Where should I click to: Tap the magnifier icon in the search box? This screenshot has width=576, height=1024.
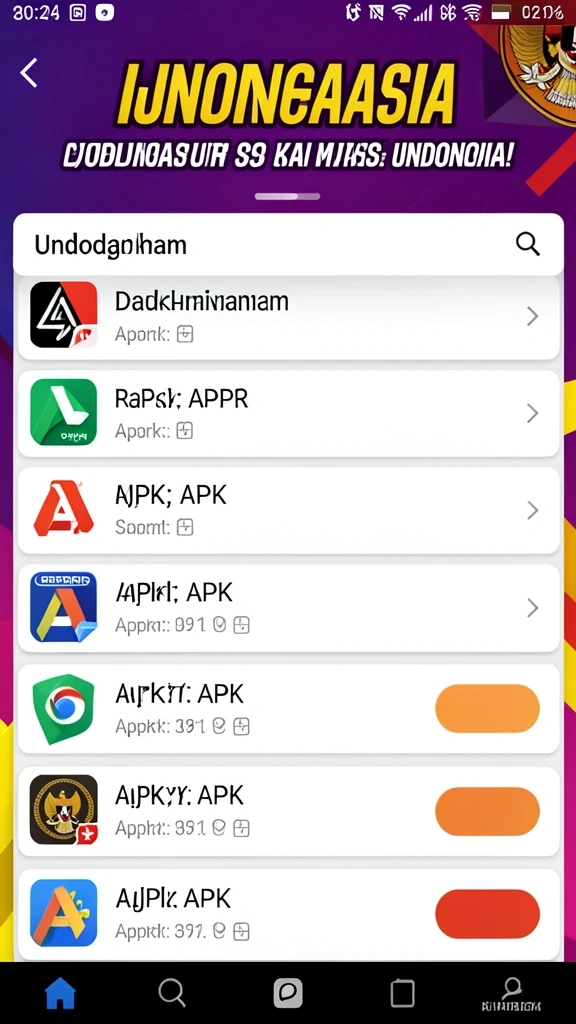click(x=528, y=244)
